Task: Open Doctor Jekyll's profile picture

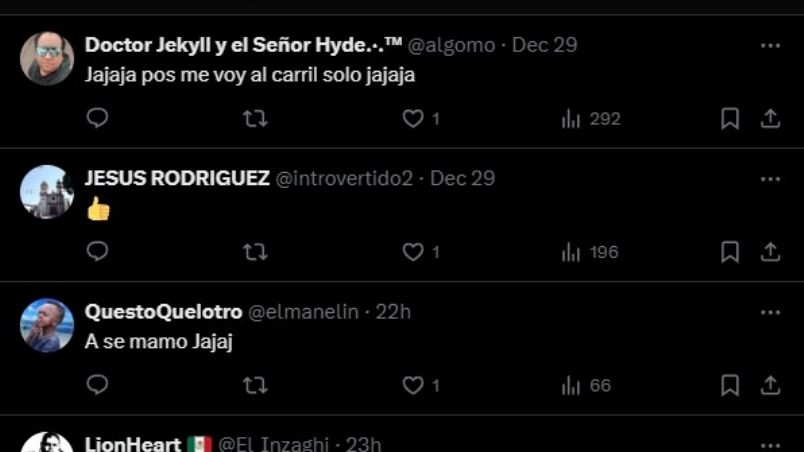Action: click(x=47, y=59)
